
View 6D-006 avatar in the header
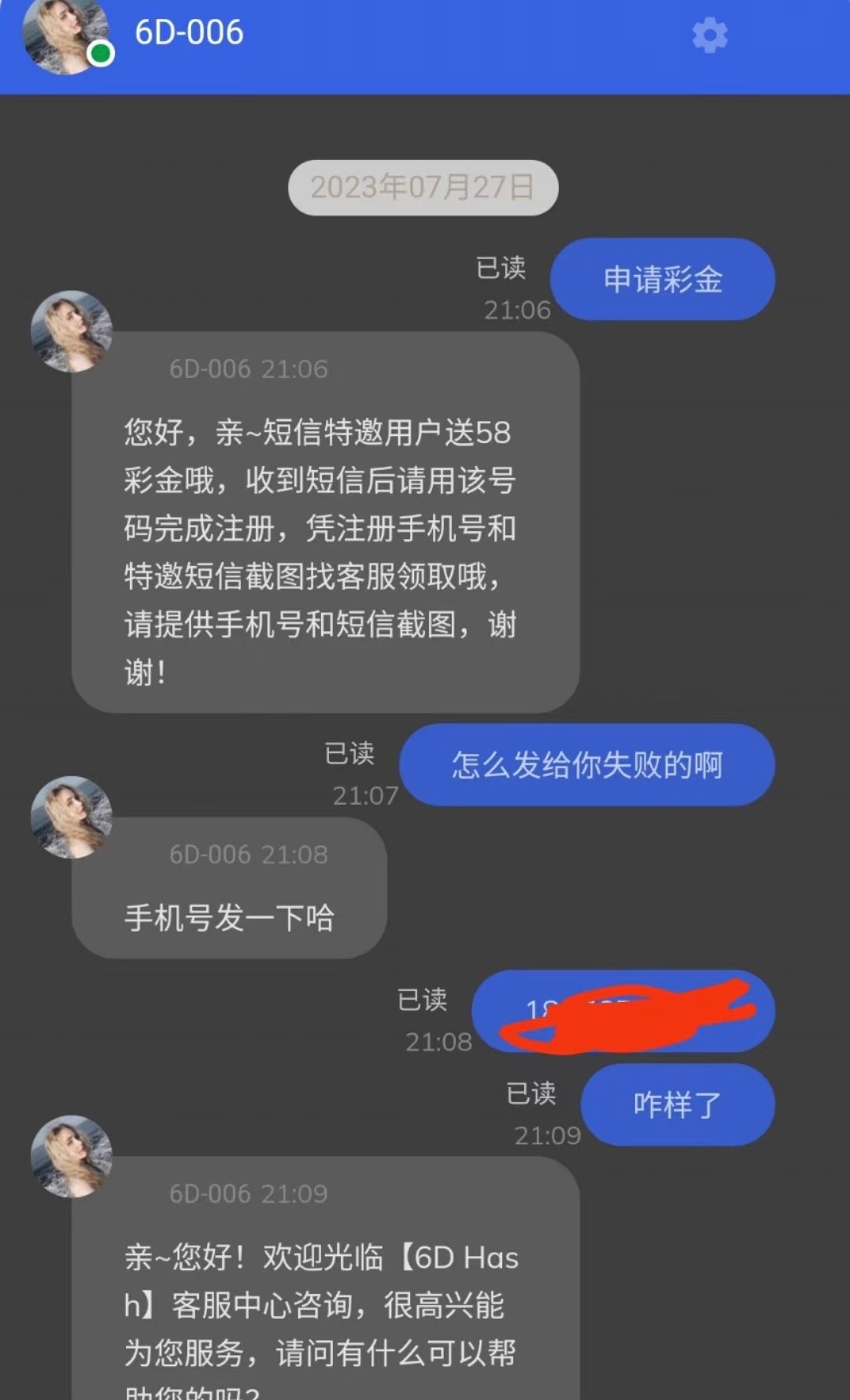pyautogui.click(x=65, y=35)
